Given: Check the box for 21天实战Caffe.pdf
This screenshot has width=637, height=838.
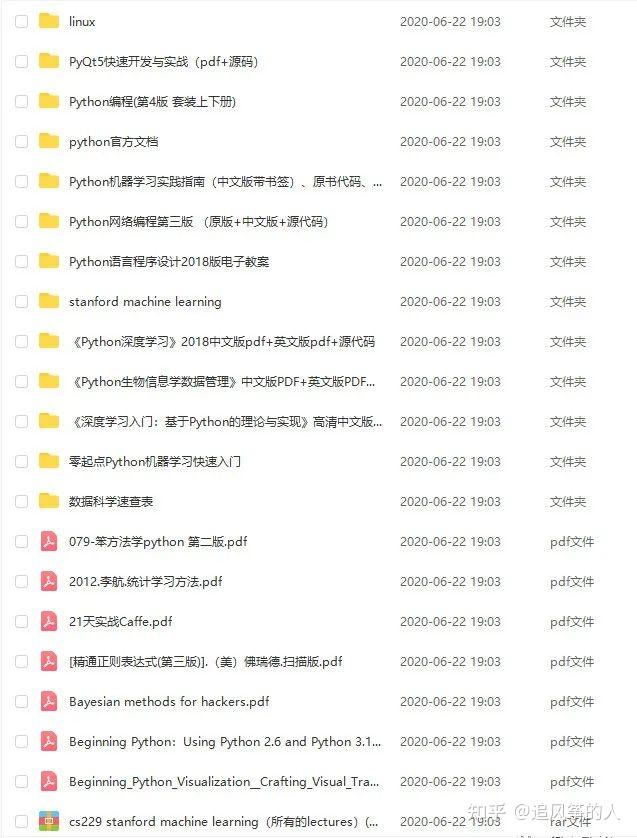Looking at the screenshot, I should click(22, 621).
